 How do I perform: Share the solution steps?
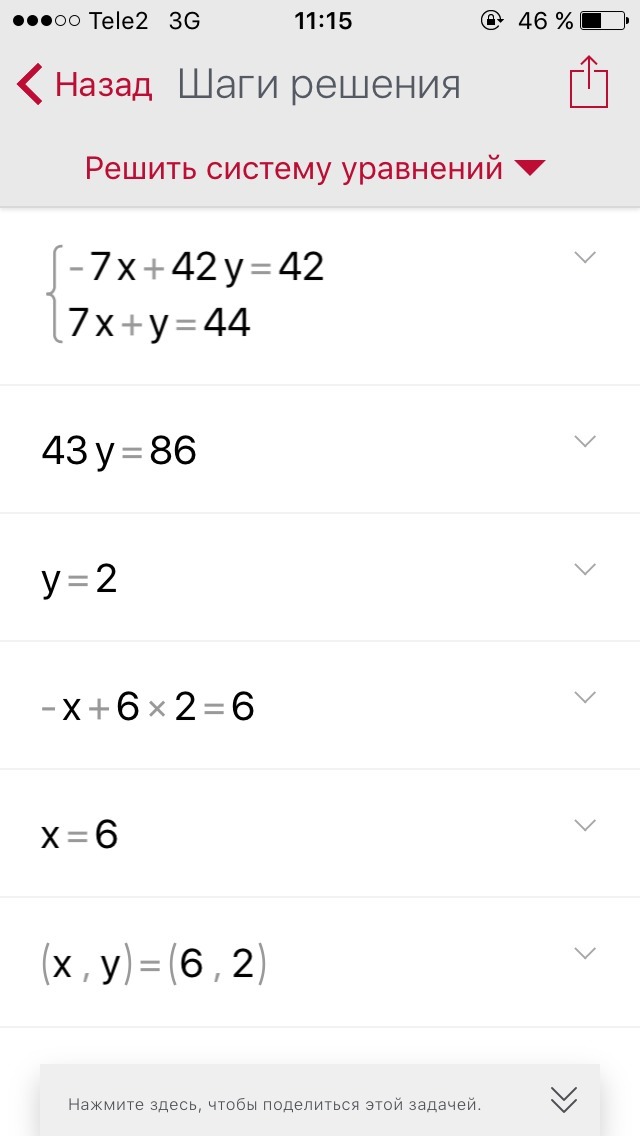coord(588,83)
